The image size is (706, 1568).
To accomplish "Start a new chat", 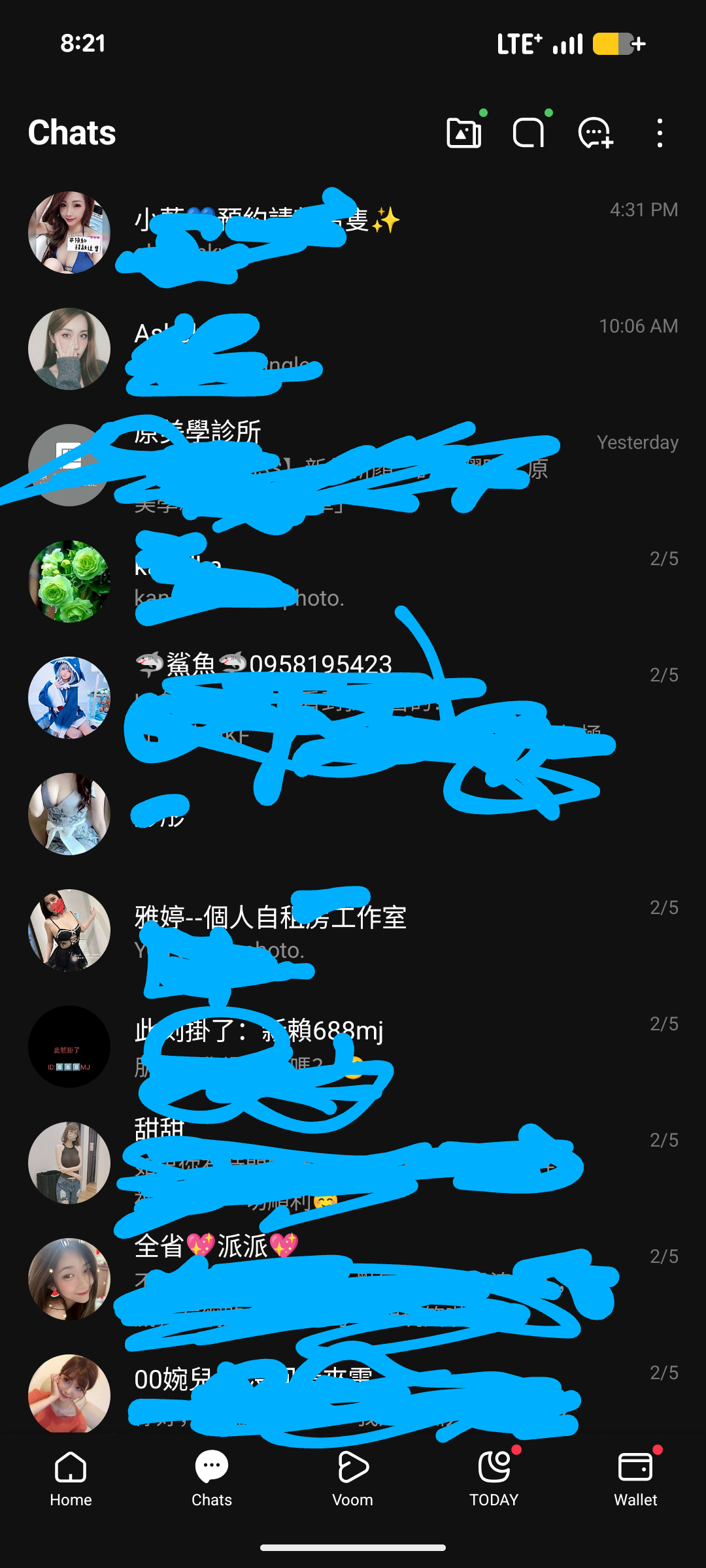I will [595, 133].
